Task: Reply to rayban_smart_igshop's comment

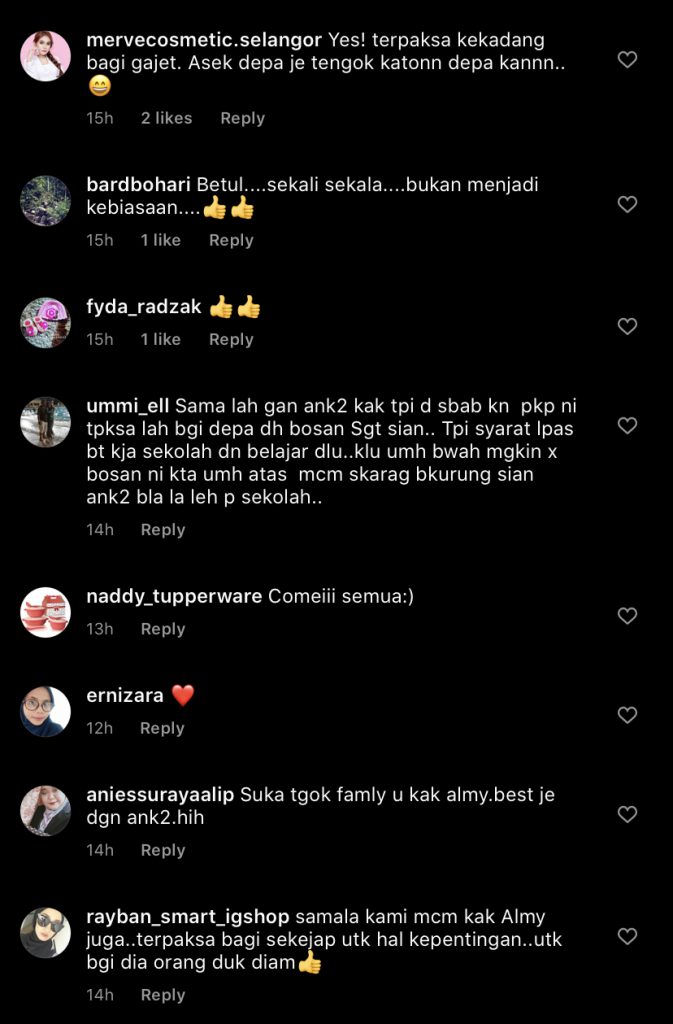Action: click(x=163, y=995)
